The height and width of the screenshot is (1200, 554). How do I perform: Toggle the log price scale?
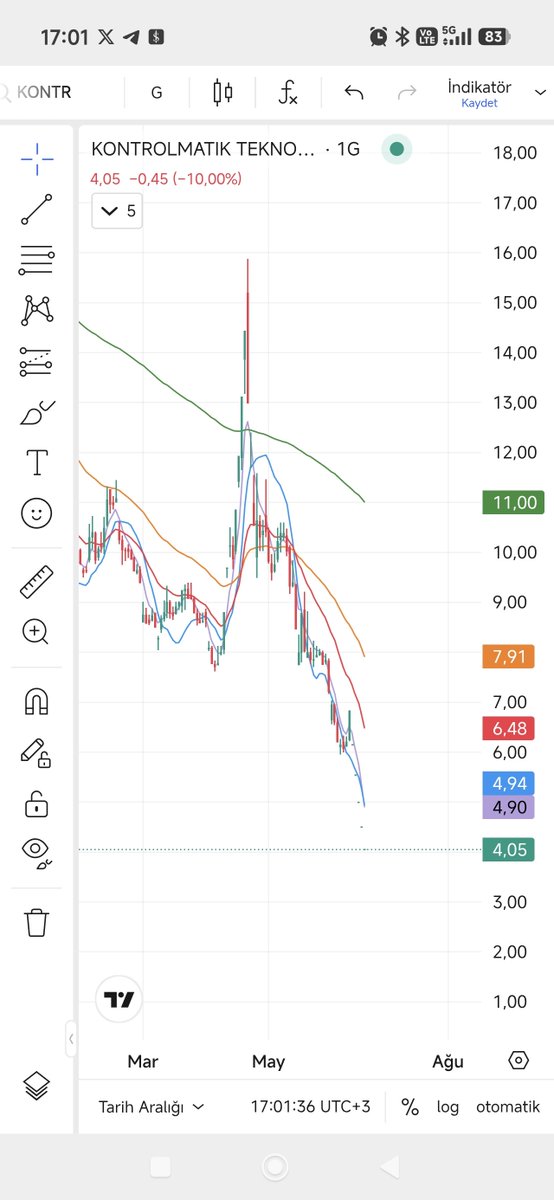pos(448,1107)
